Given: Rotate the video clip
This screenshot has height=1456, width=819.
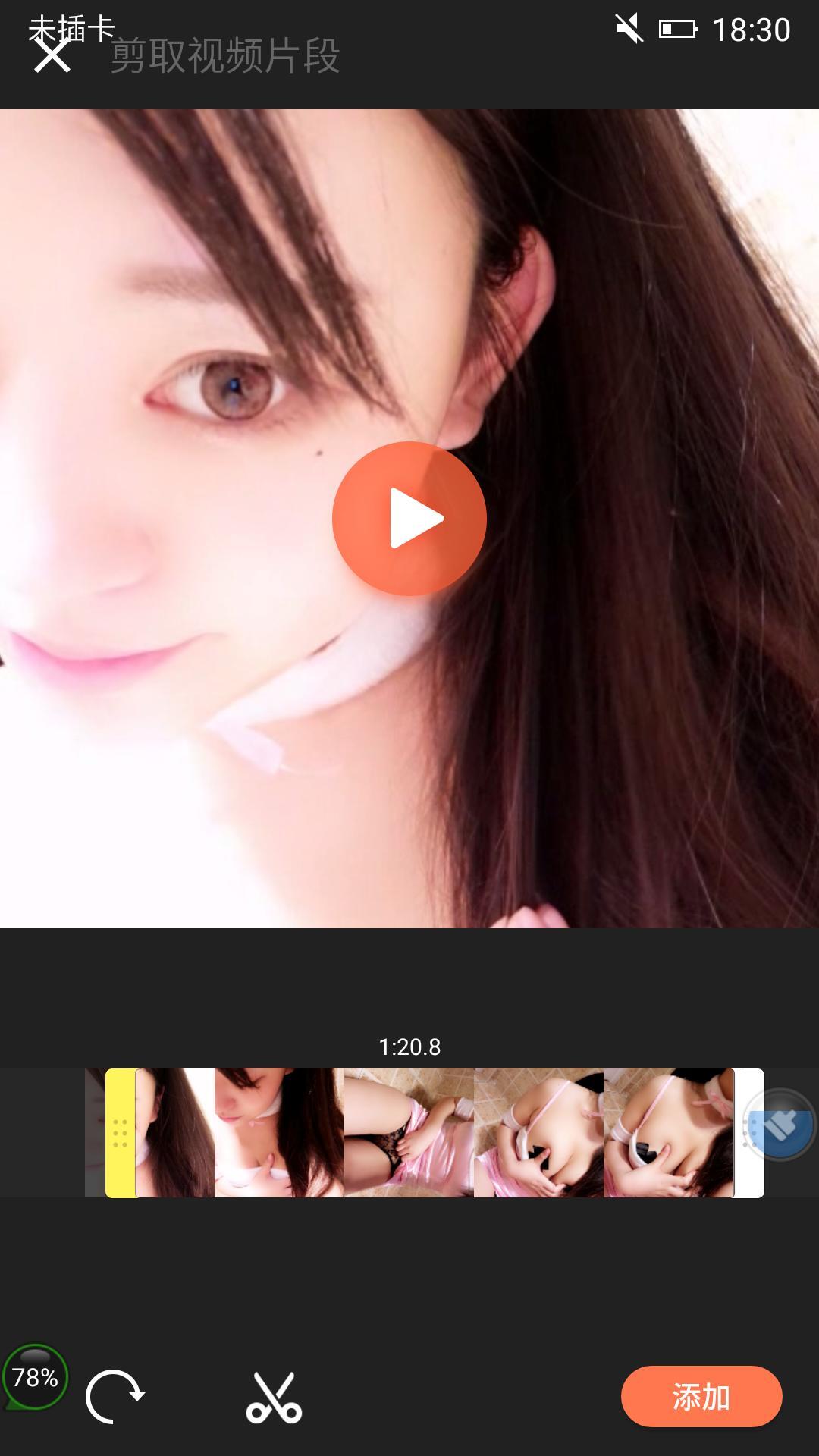Looking at the screenshot, I should pos(115,1396).
